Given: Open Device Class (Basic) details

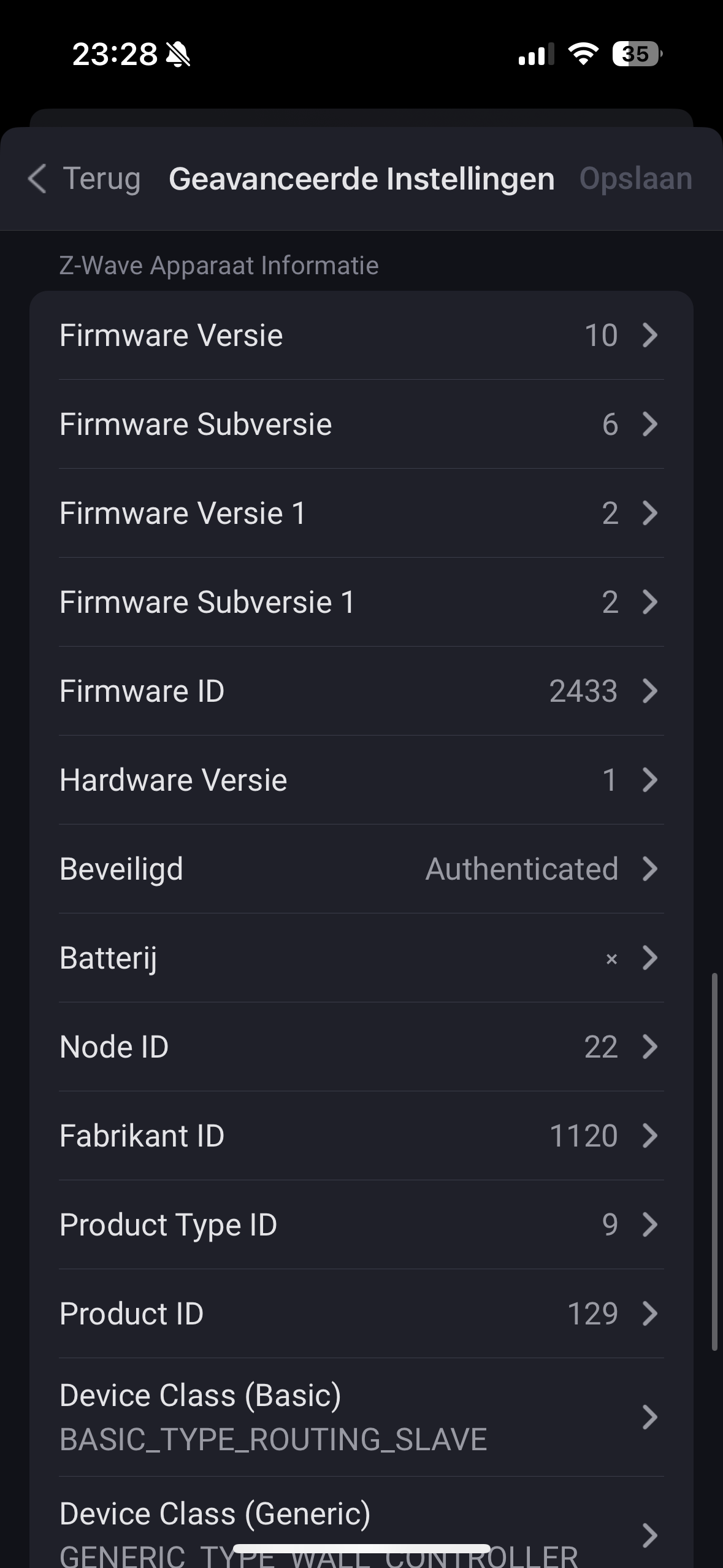Looking at the screenshot, I should coord(361,1417).
